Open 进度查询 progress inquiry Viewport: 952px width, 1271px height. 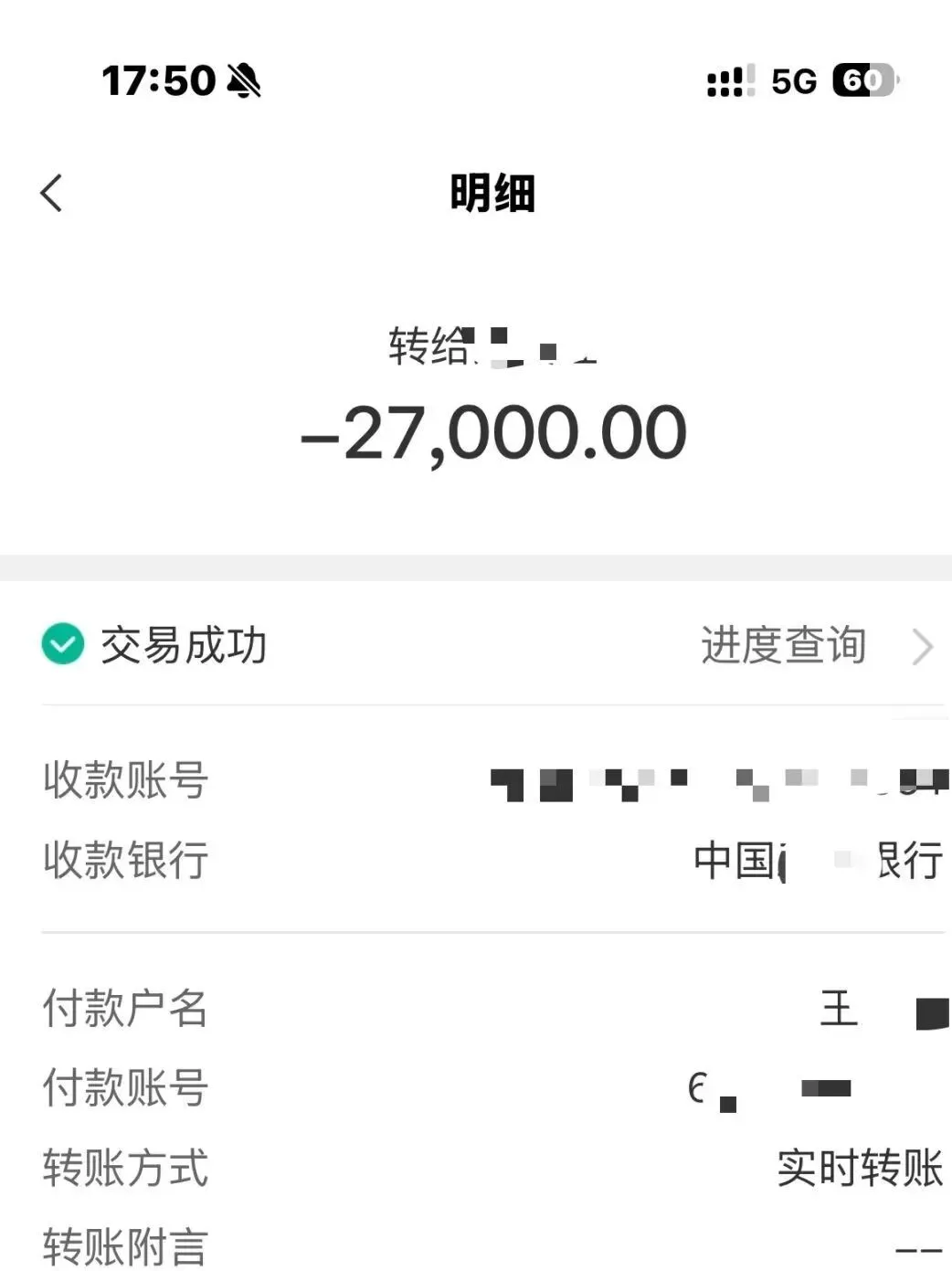click(816, 646)
